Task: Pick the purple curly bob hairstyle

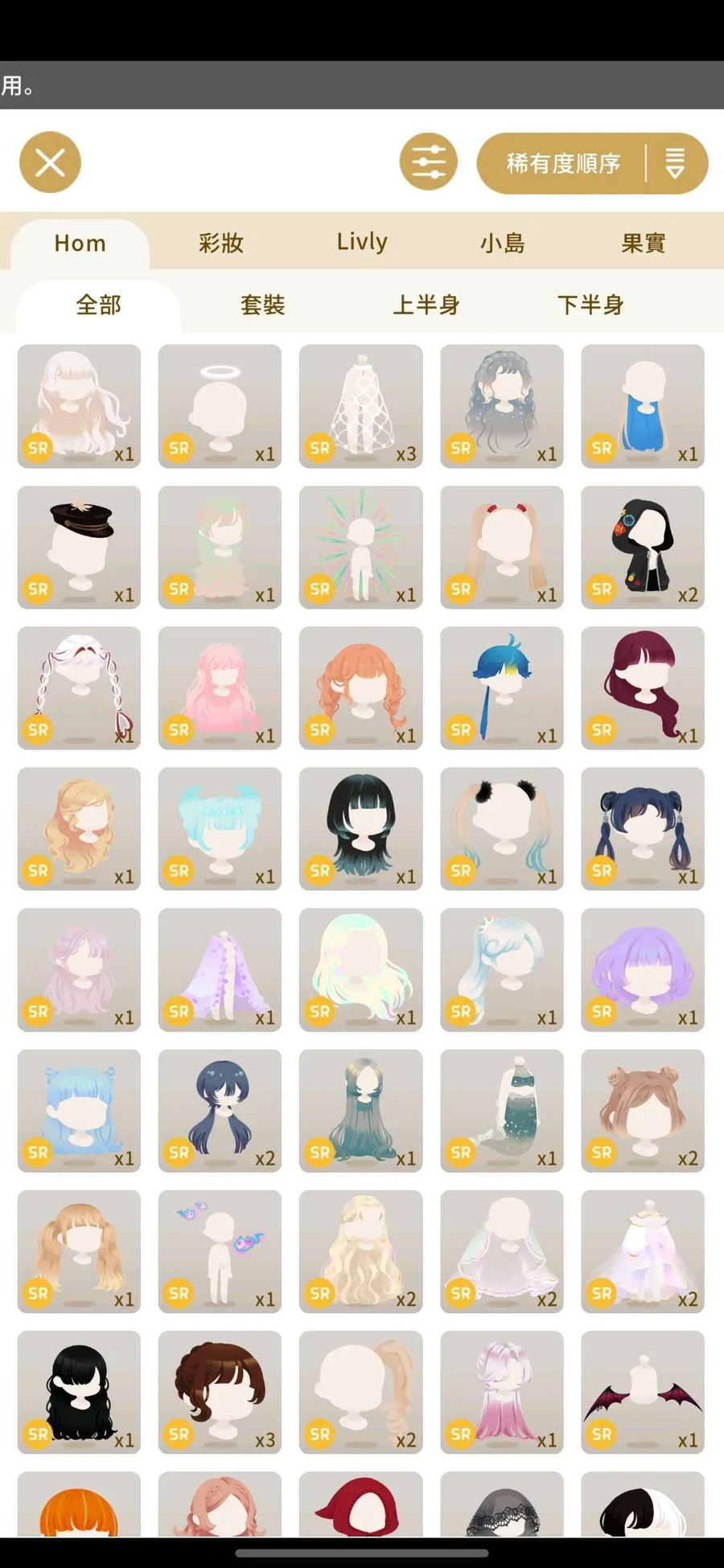Action: [643, 970]
